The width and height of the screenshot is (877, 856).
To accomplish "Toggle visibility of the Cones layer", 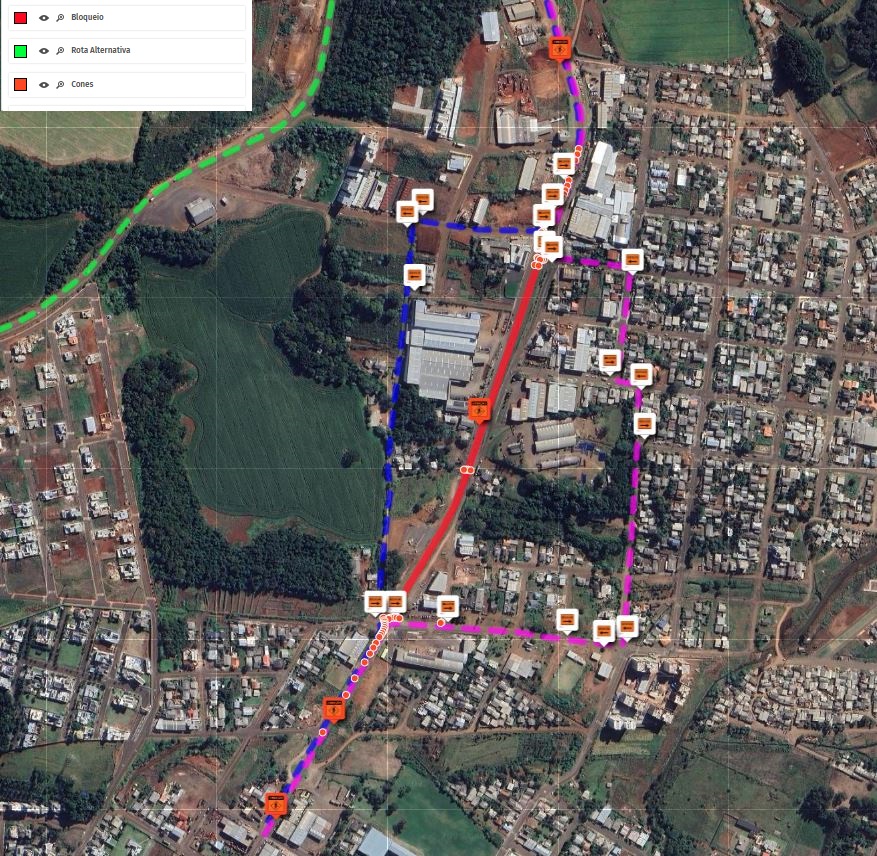I will (x=43, y=85).
